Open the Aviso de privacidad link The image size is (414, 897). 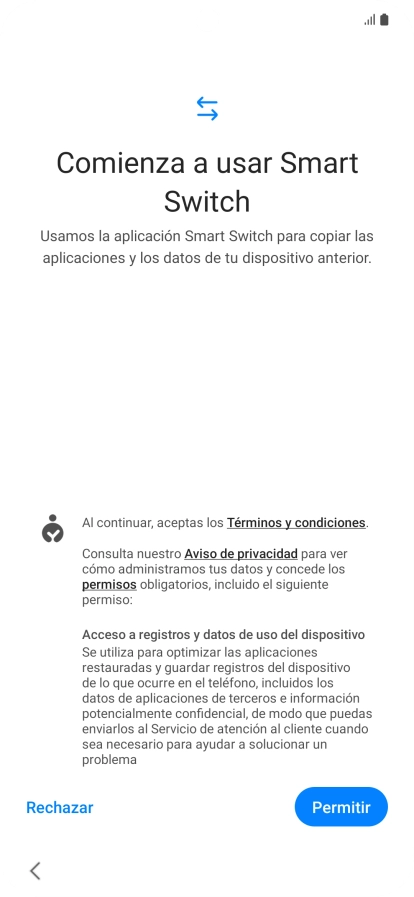tap(241, 553)
